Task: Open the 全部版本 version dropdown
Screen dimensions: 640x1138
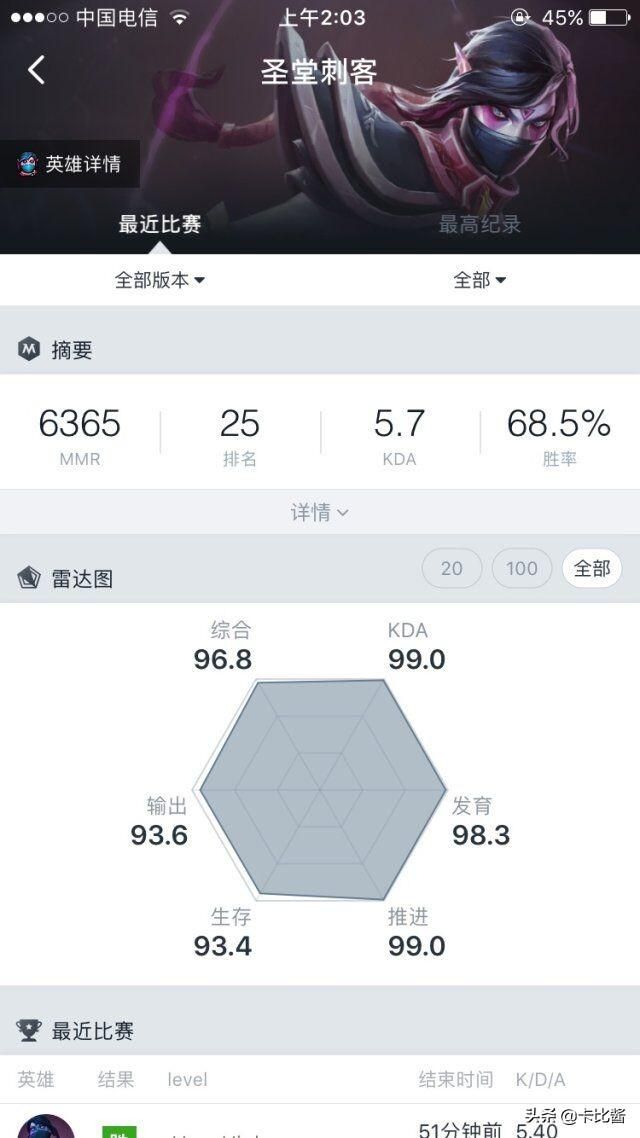Action: click(160, 280)
